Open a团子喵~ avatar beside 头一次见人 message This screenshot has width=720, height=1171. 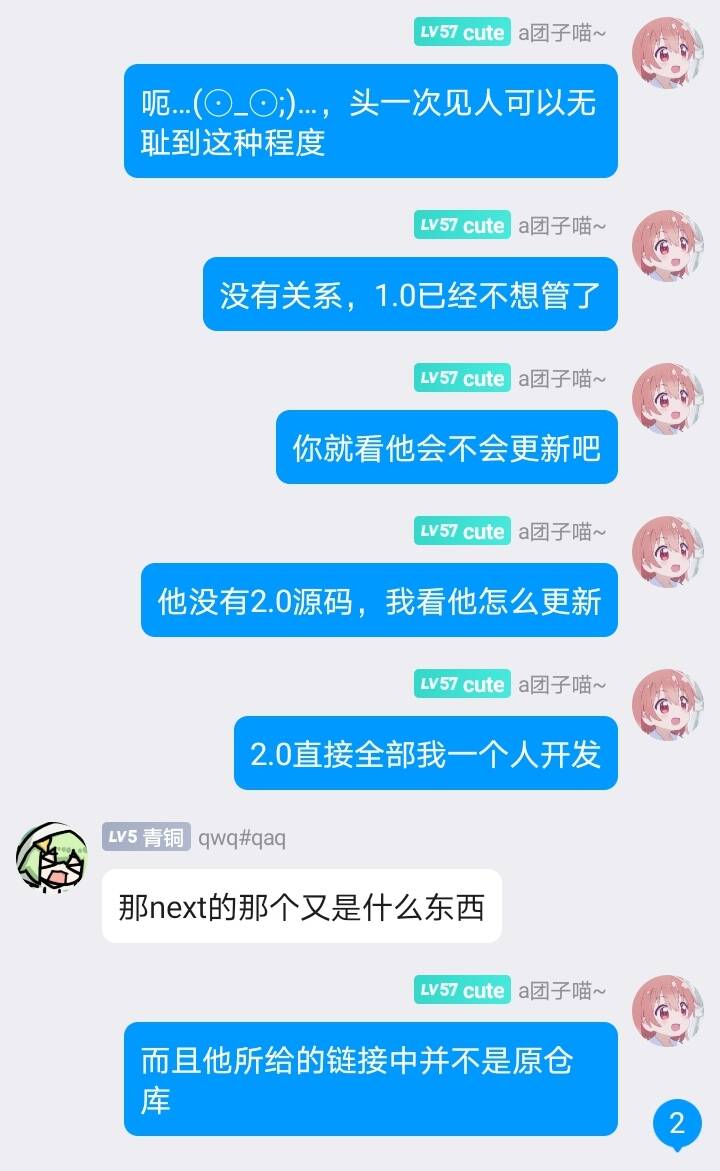668,52
